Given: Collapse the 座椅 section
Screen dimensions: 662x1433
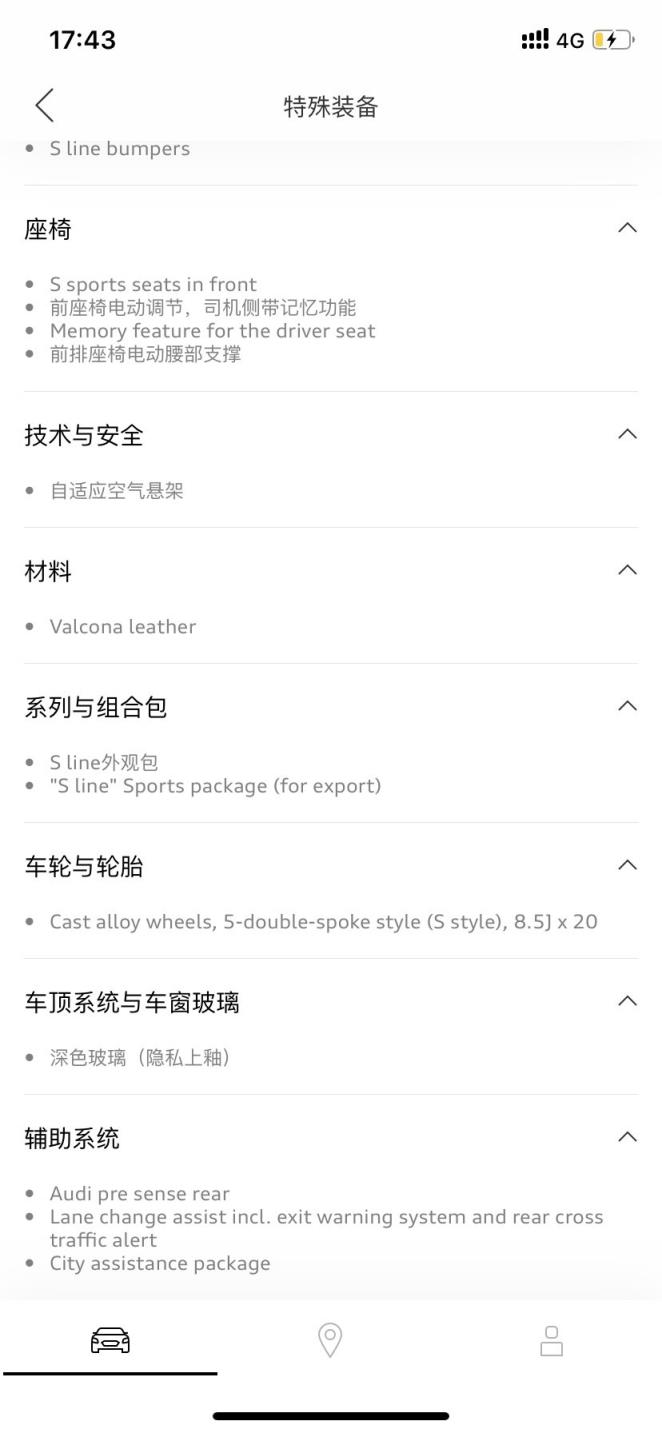Looking at the screenshot, I should [x=627, y=229].
